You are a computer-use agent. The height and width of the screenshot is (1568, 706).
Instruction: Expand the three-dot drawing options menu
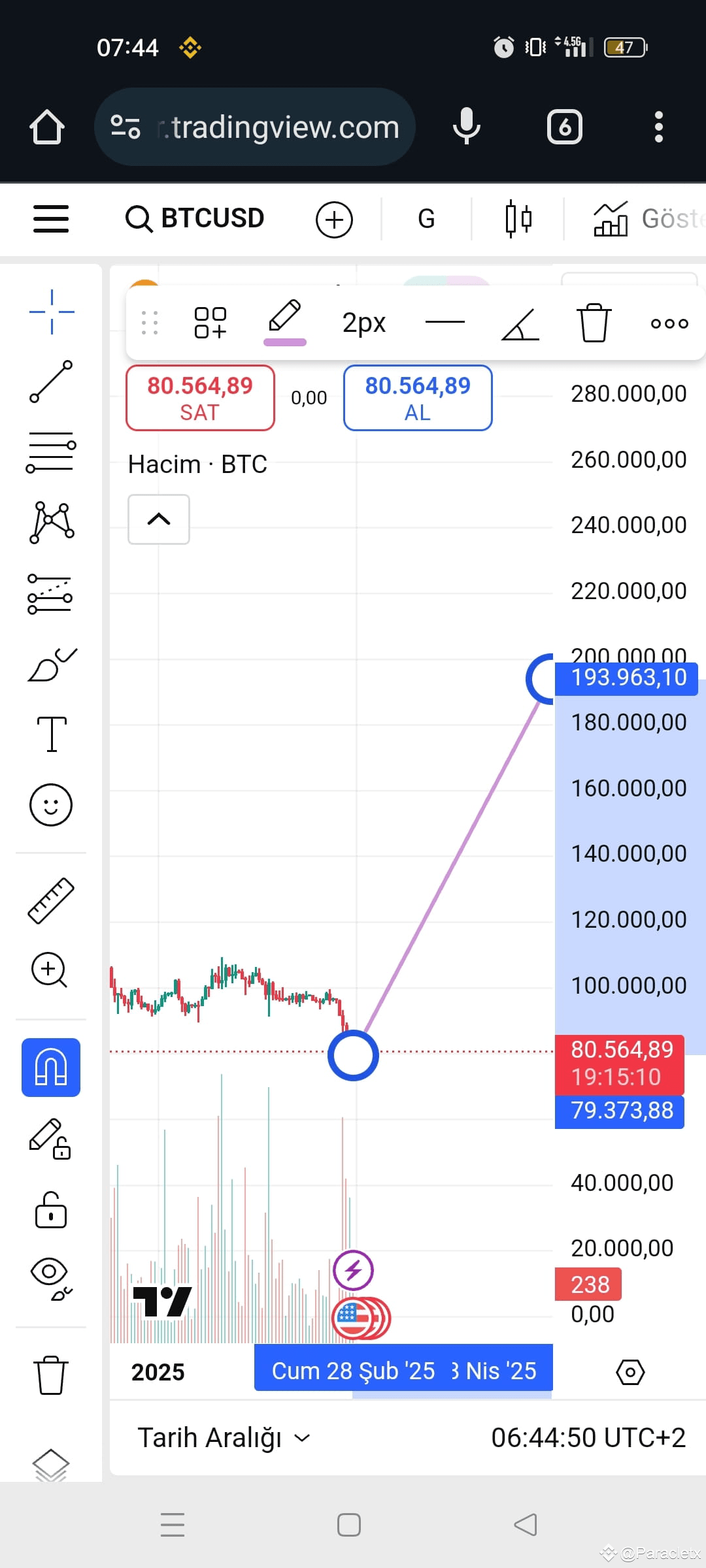click(669, 323)
